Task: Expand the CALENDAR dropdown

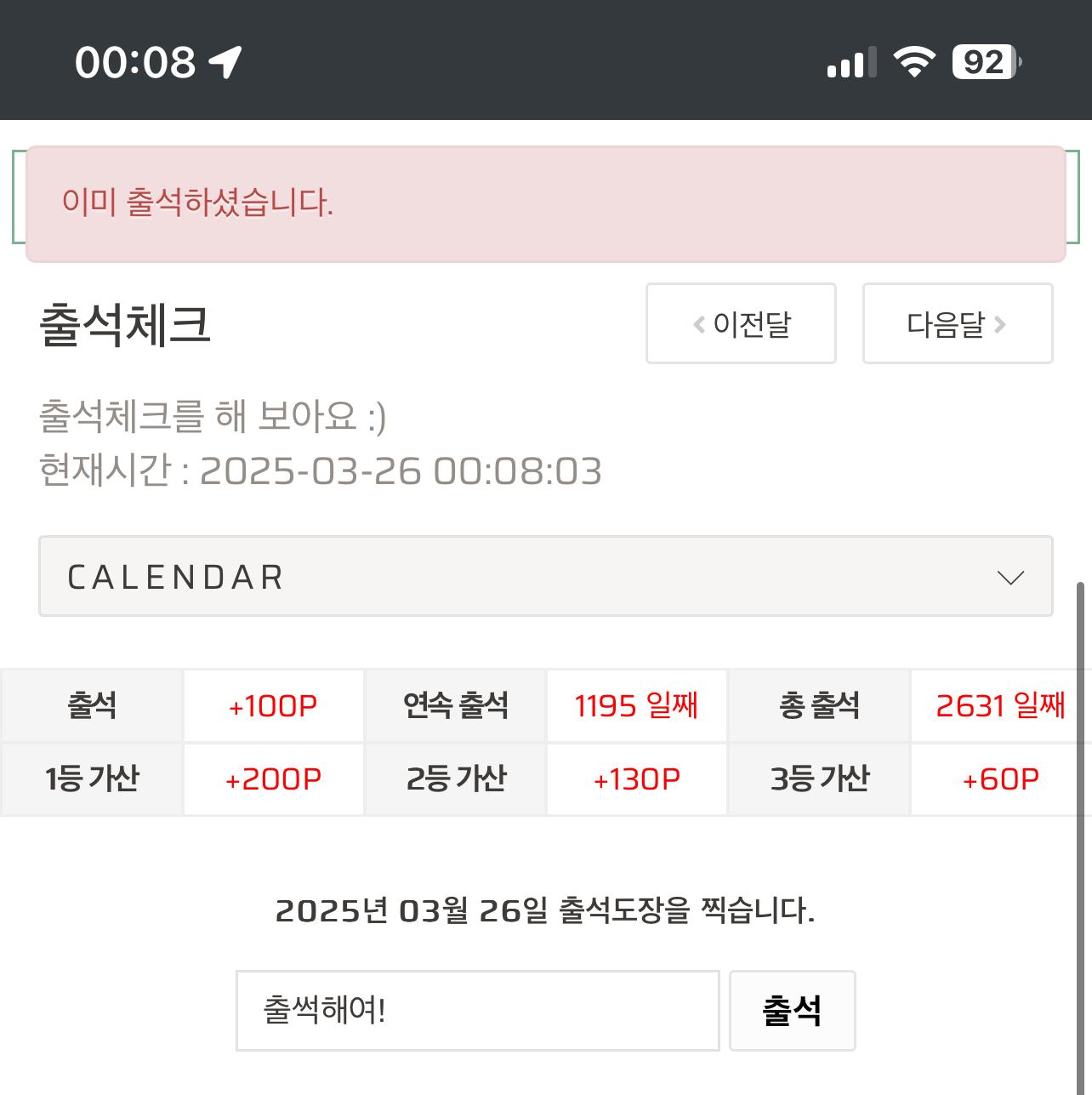Action: (x=545, y=576)
